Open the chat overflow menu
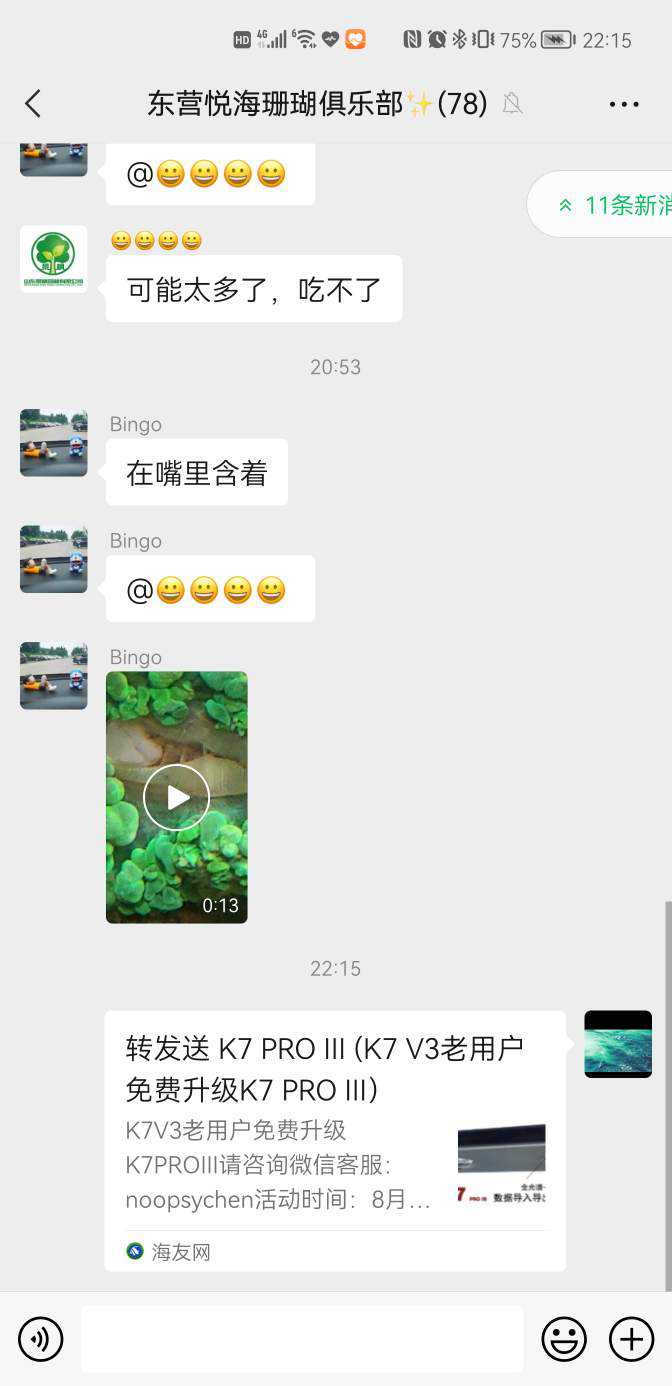Image resolution: width=672 pixels, height=1386 pixels. [623, 104]
